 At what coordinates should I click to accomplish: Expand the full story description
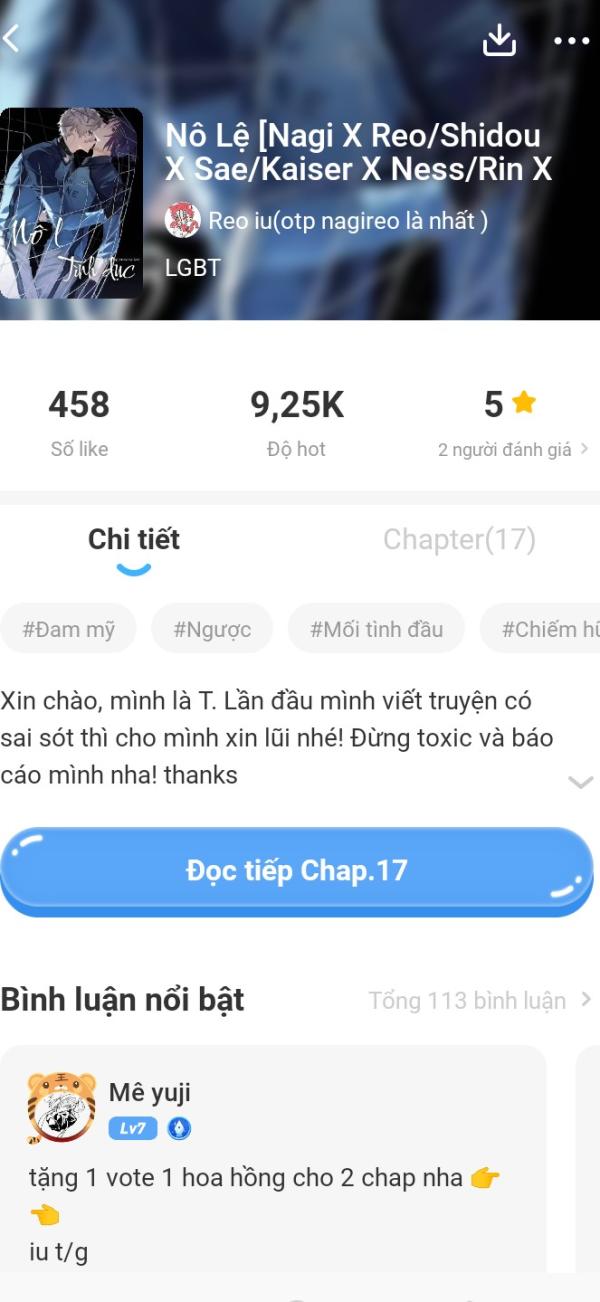580,782
